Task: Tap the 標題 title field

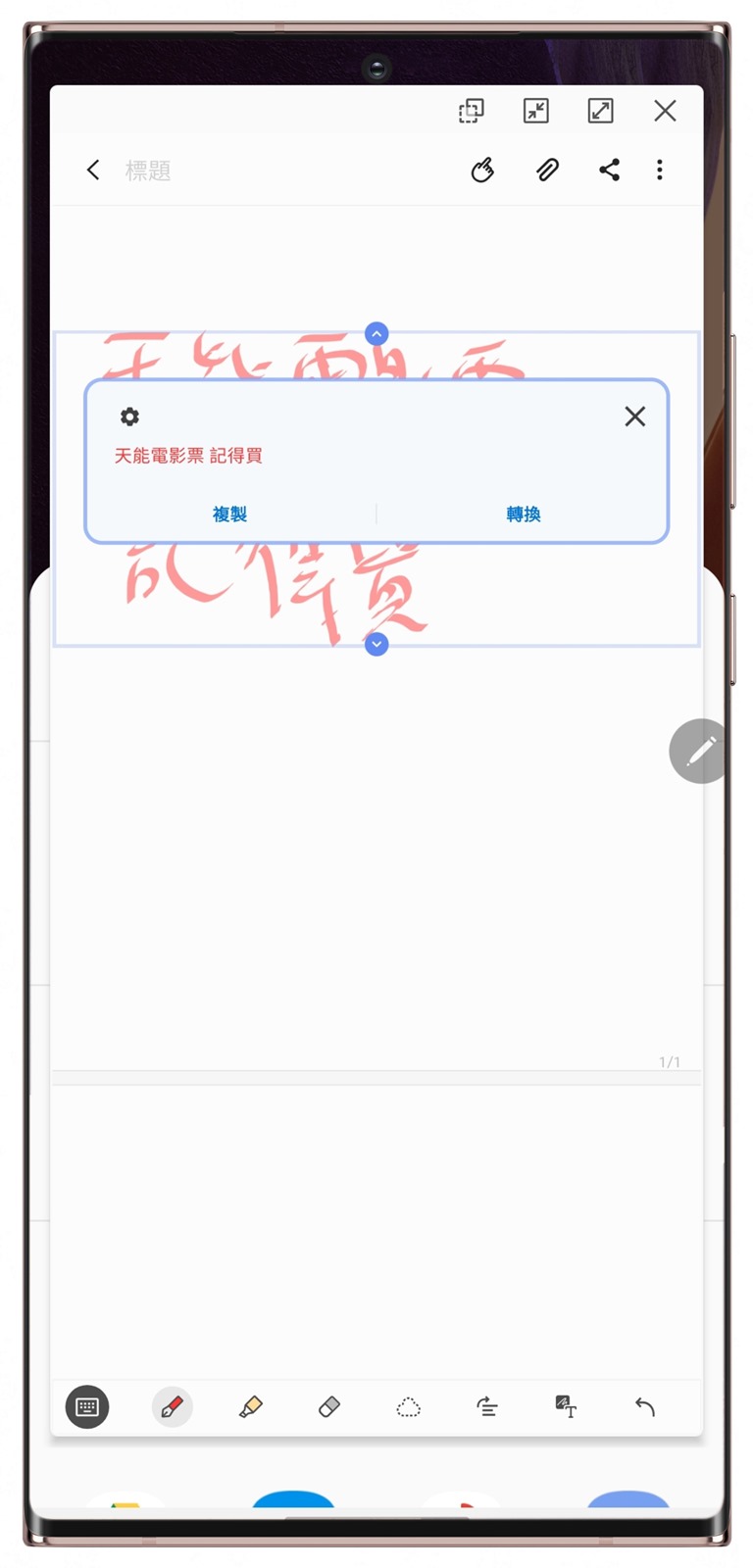Action: 148,171
